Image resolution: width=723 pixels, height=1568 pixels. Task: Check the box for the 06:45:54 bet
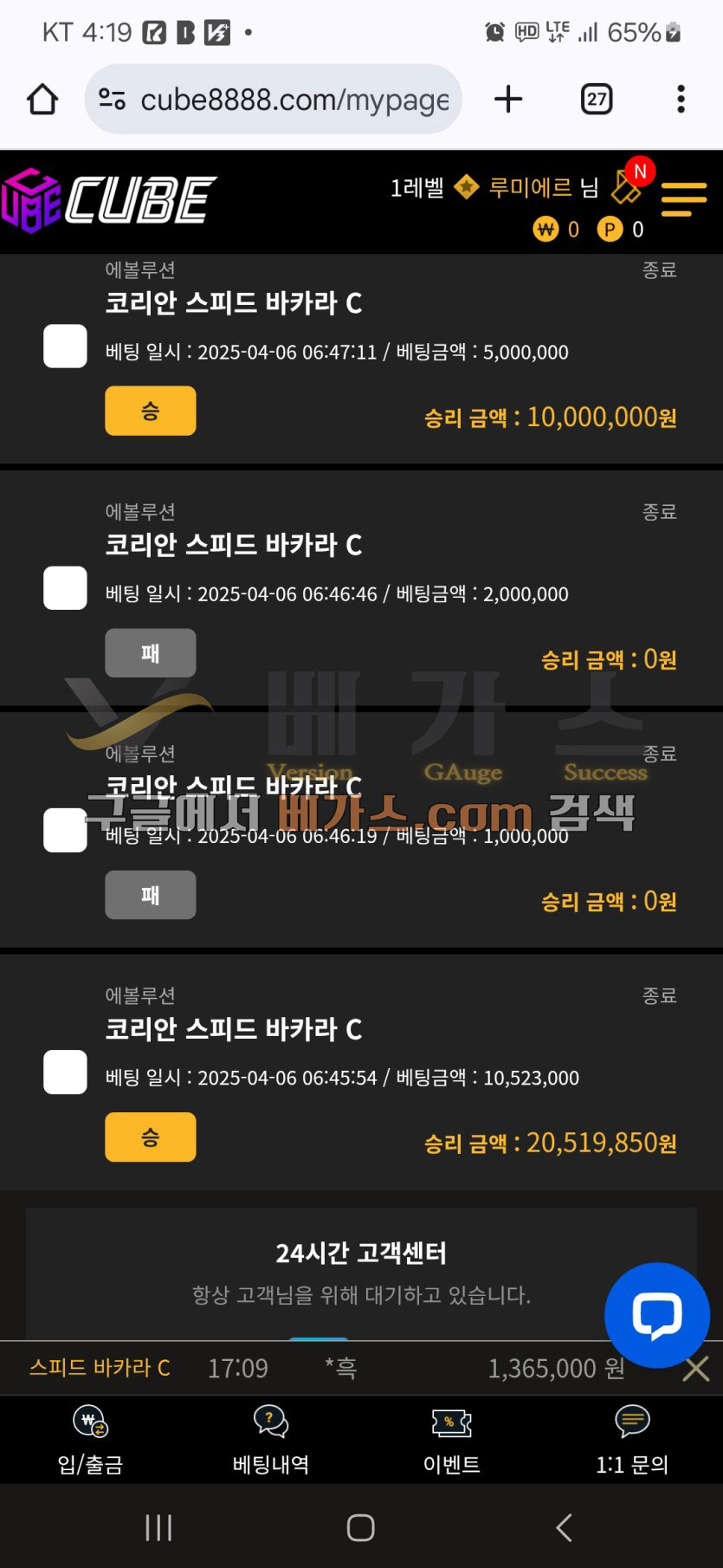click(65, 1072)
